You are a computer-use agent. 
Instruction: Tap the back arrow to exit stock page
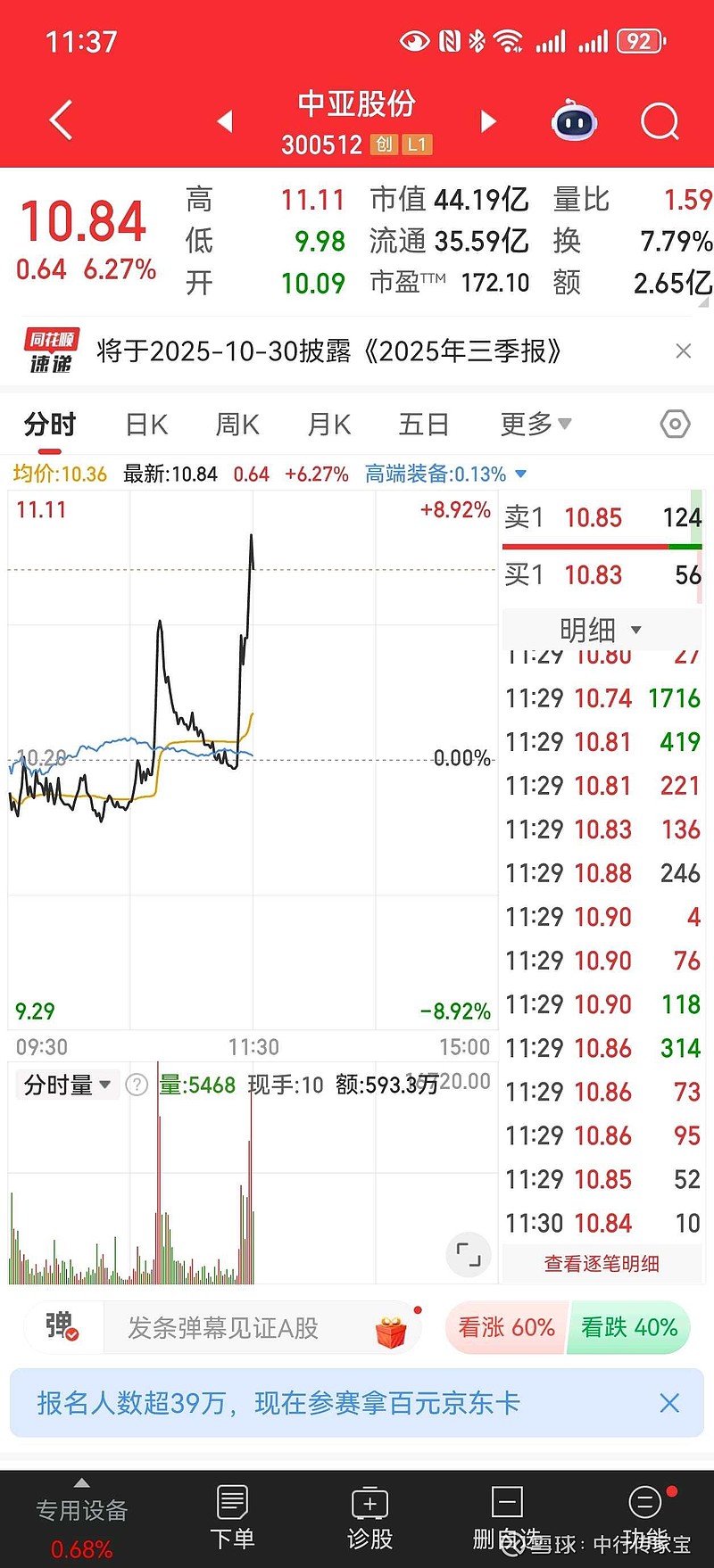point(59,120)
